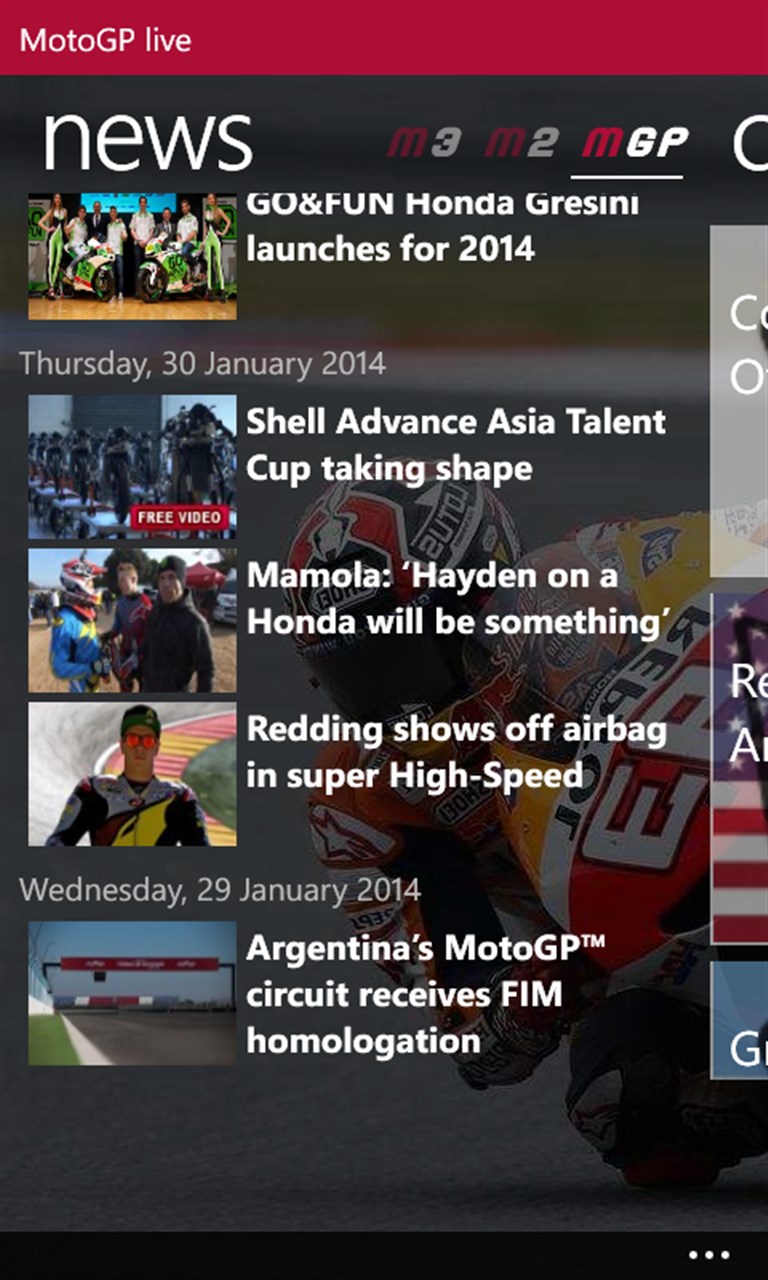The width and height of the screenshot is (768, 1280).
Task: Switch to the M2 news category
Action: 520,145
